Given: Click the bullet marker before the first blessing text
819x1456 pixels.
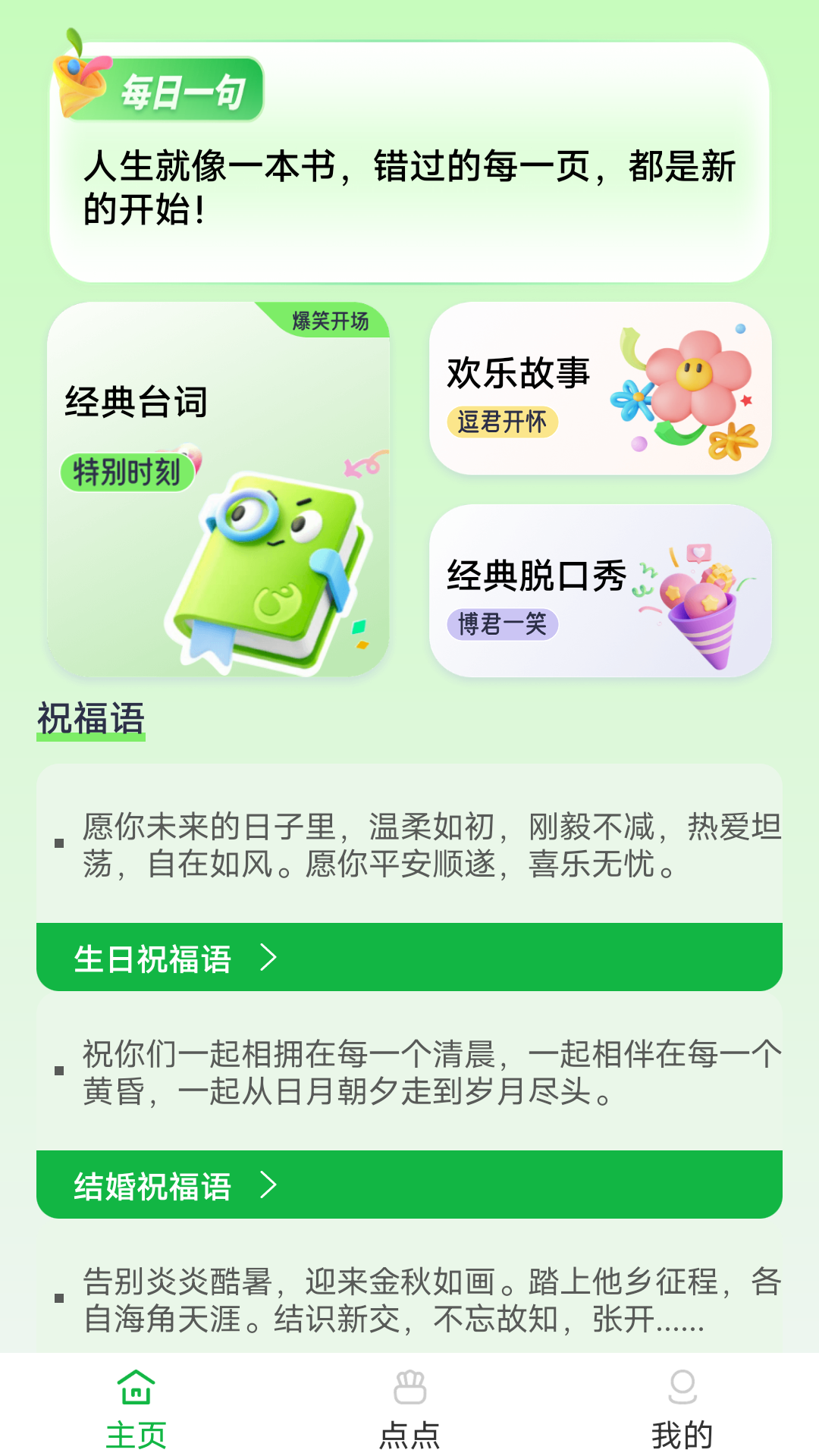Looking at the screenshot, I should coord(58,842).
